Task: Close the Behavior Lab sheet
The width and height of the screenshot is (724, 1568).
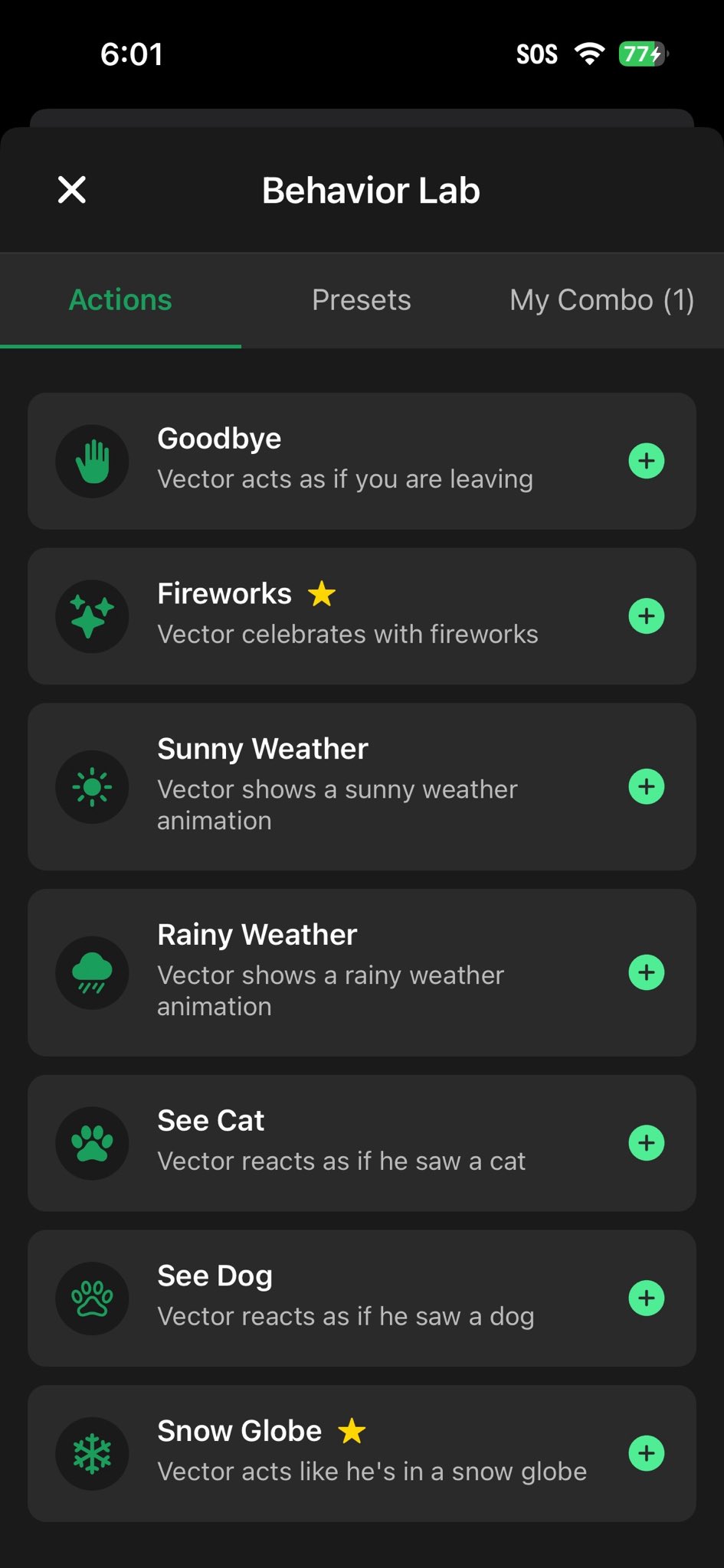Action: click(72, 190)
